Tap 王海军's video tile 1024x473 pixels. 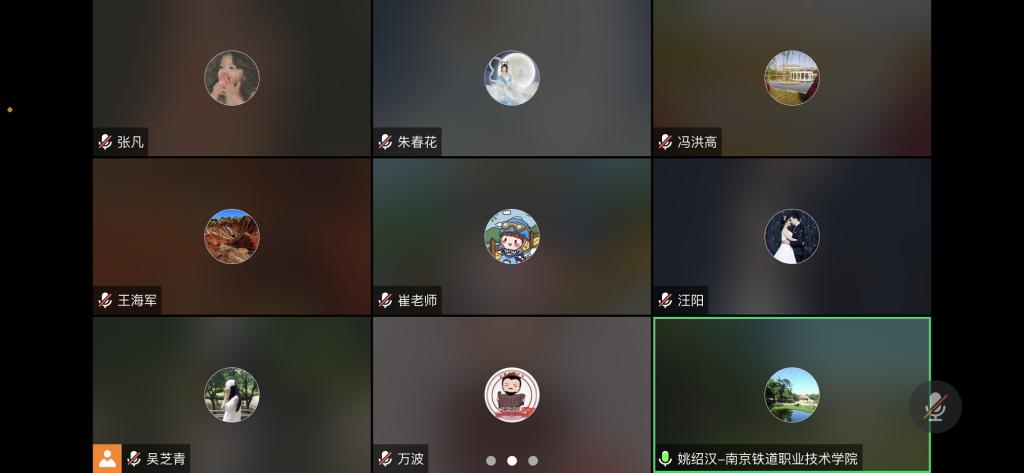(231, 236)
